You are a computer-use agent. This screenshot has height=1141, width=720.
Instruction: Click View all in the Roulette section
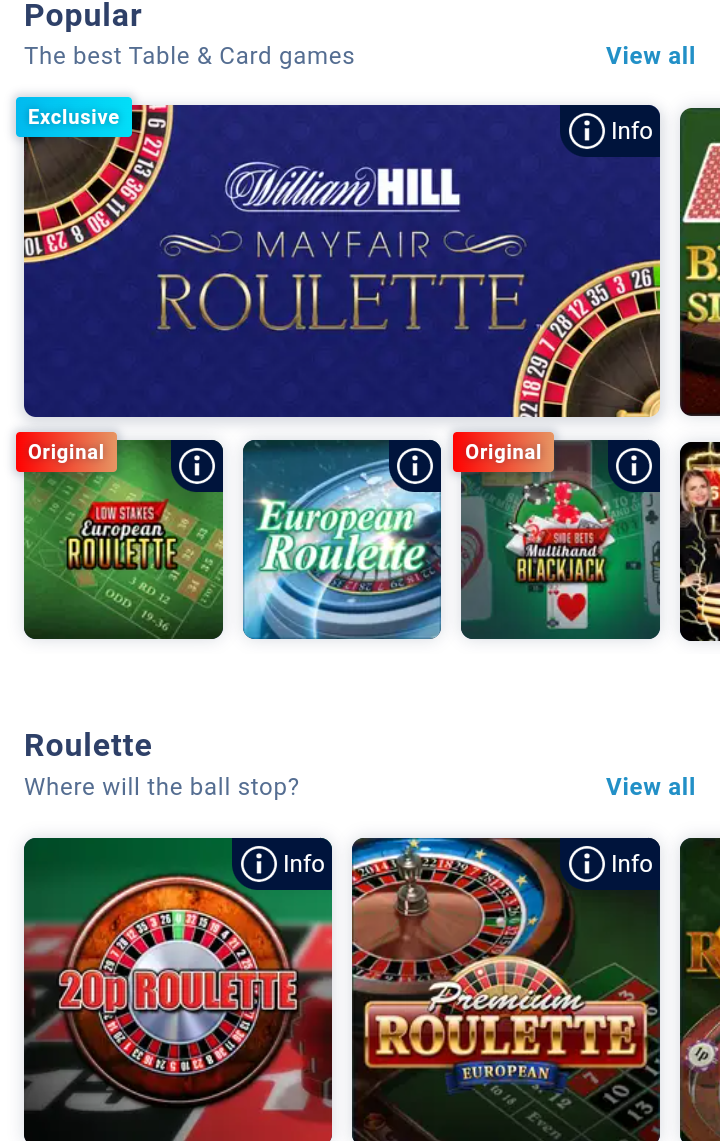651,787
